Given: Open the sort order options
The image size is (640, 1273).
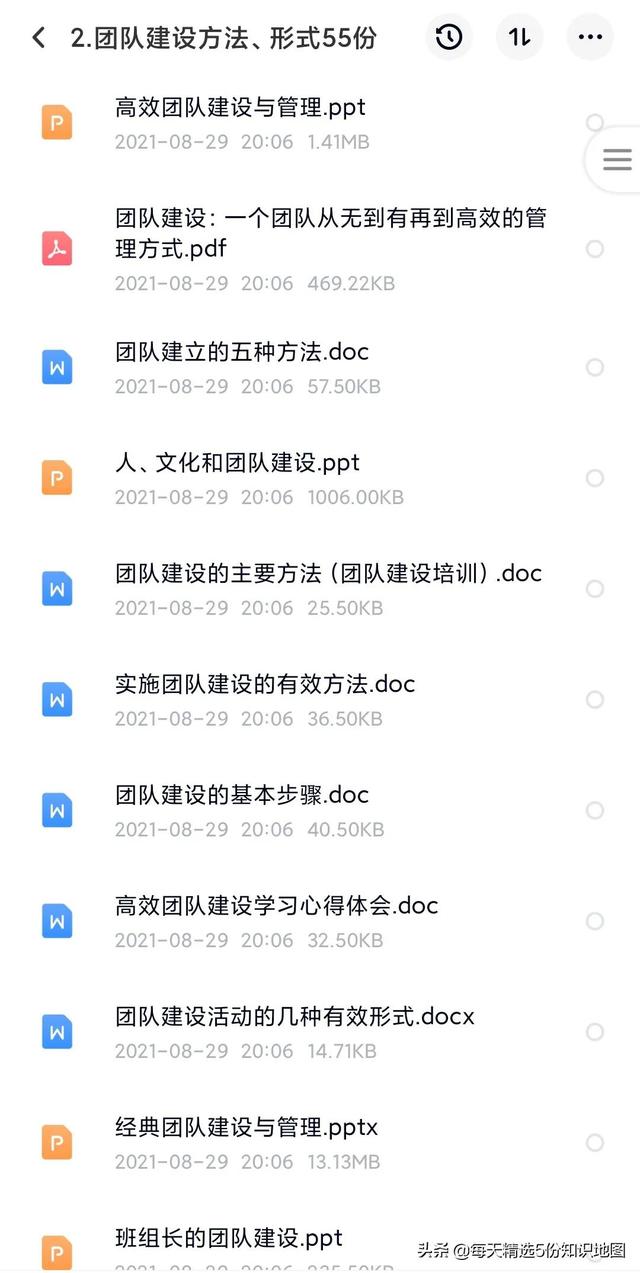Looking at the screenshot, I should click(x=519, y=38).
